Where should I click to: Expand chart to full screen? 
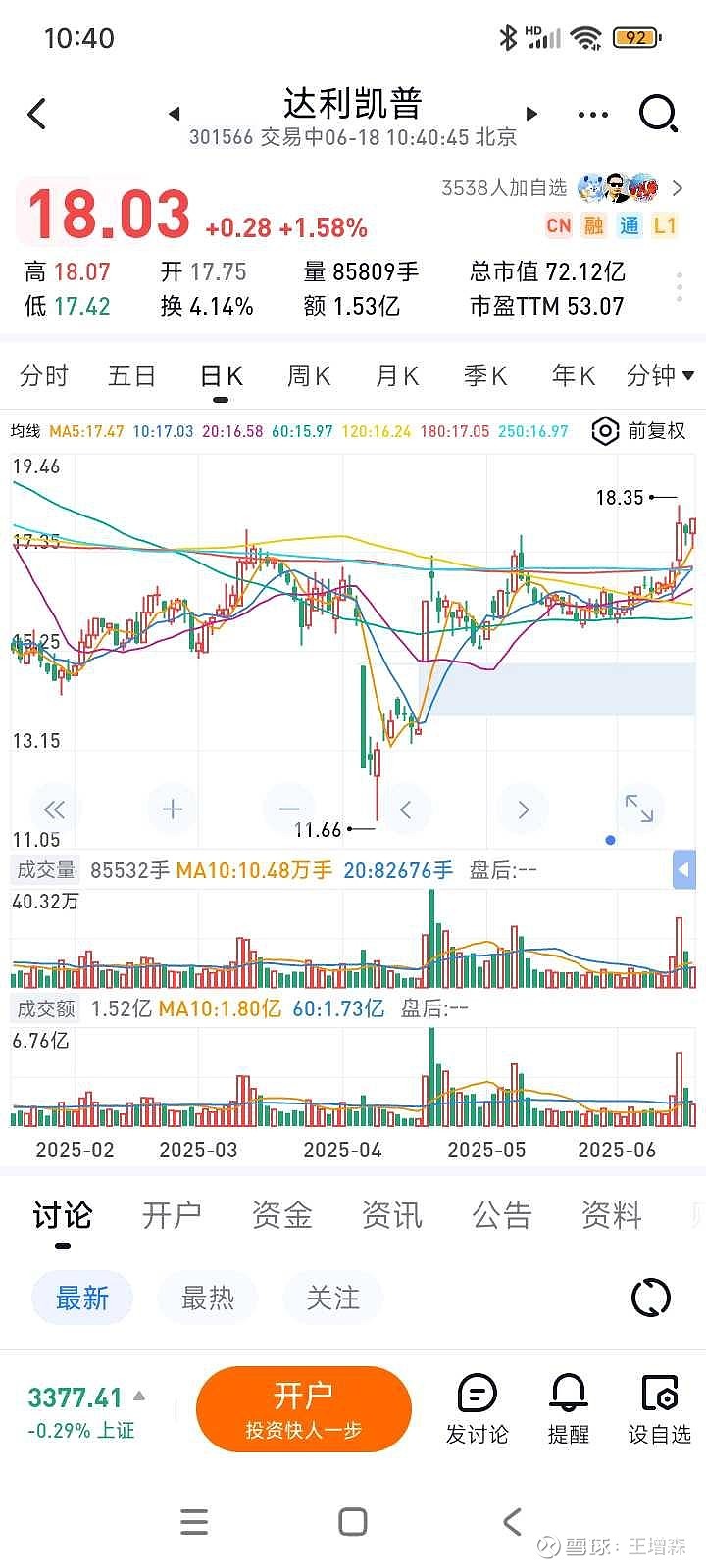(x=639, y=808)
